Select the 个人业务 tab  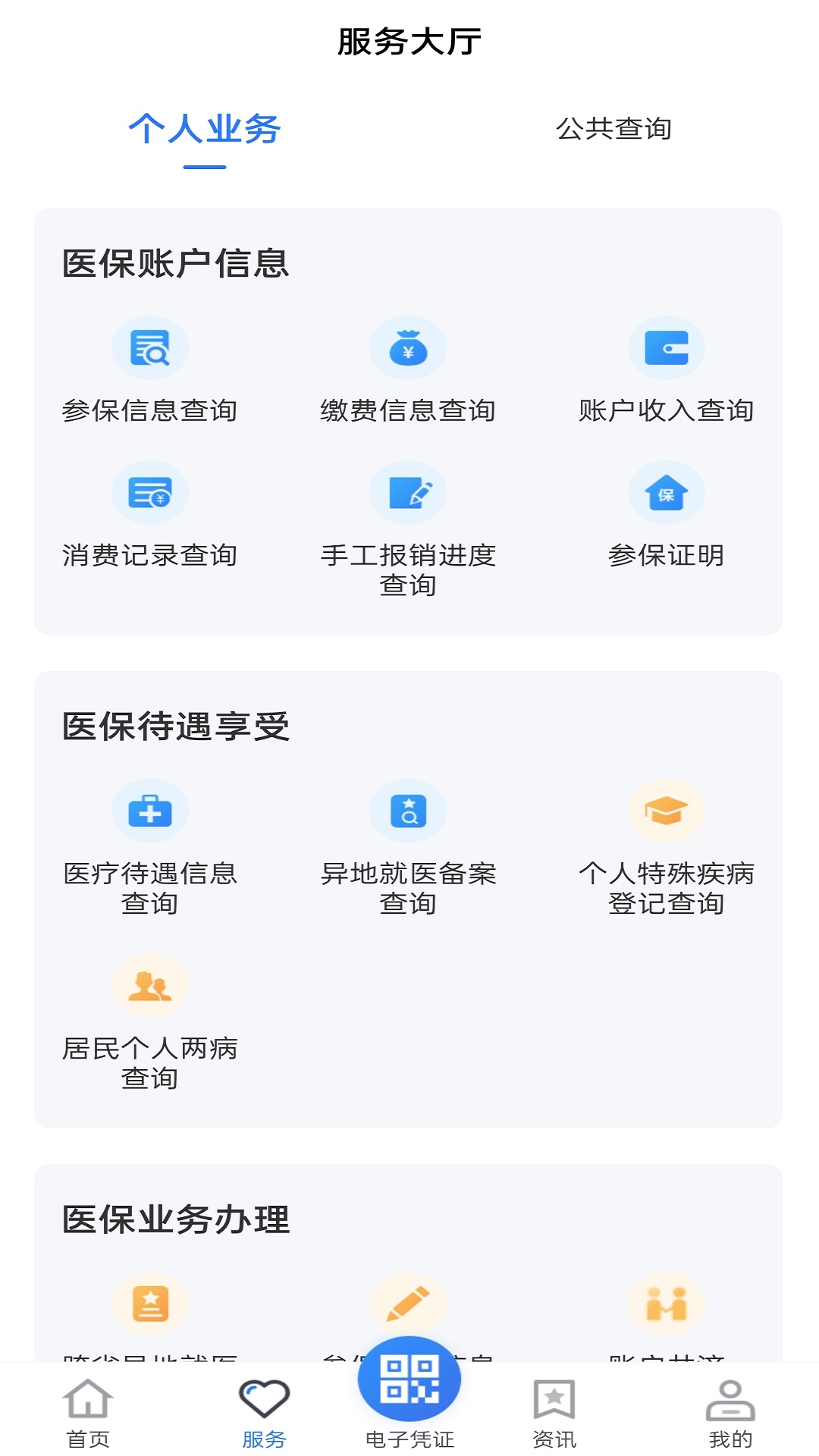click(x=205, y=129)
